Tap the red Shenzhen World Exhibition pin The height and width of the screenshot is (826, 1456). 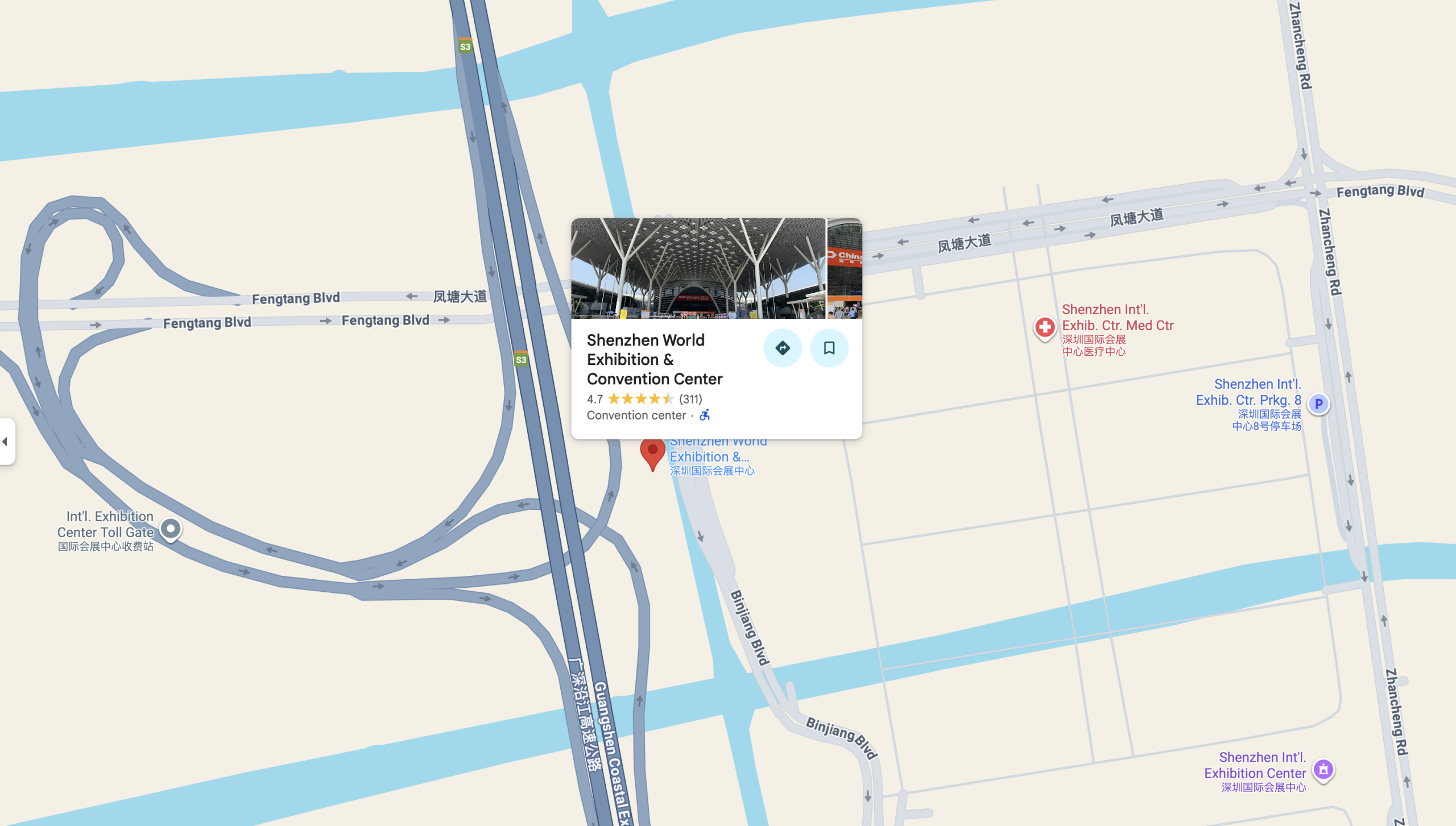(652, 453)
